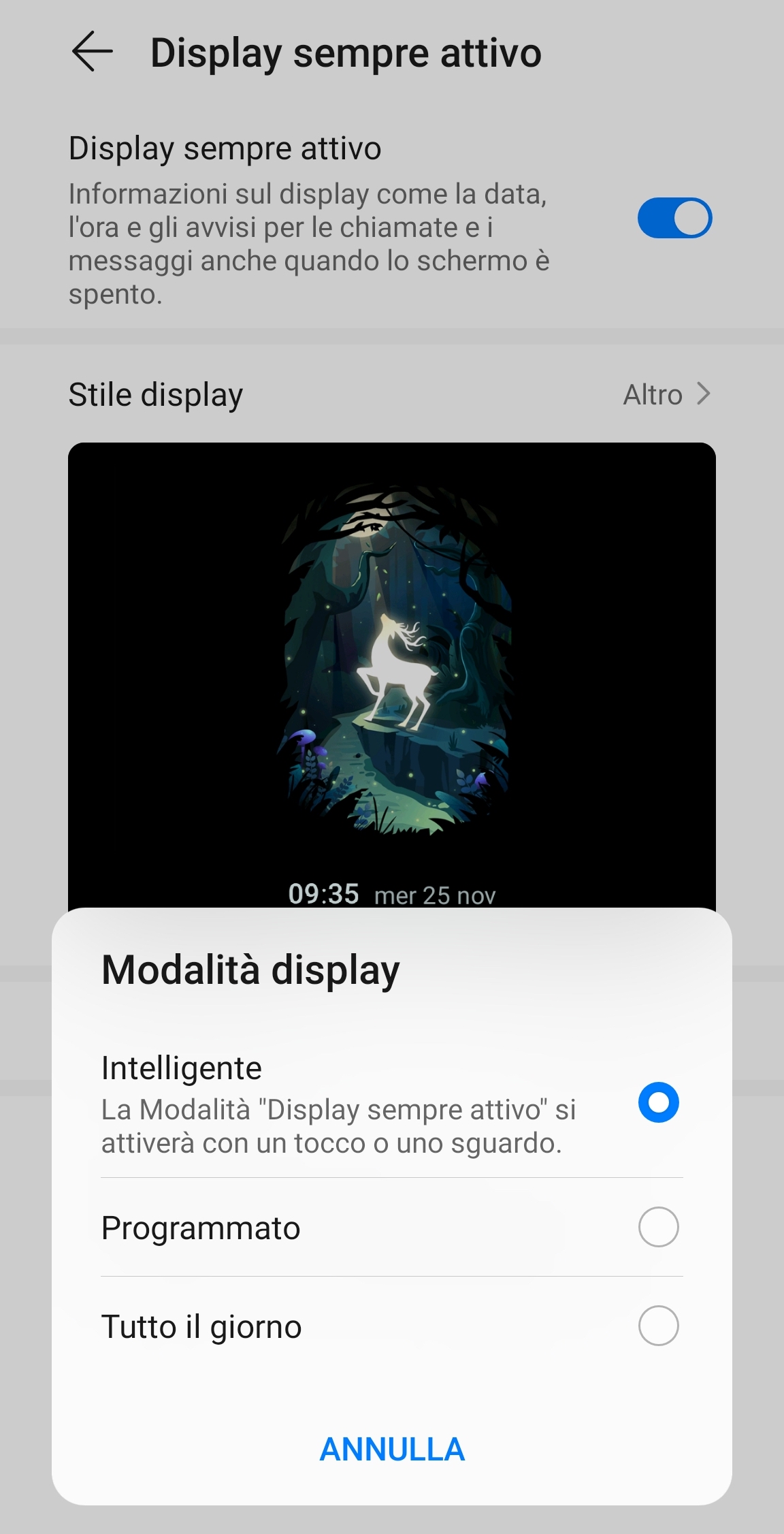Choose the Programmato option
Screen dimensions: 784x1534
tap(657, 1227)
